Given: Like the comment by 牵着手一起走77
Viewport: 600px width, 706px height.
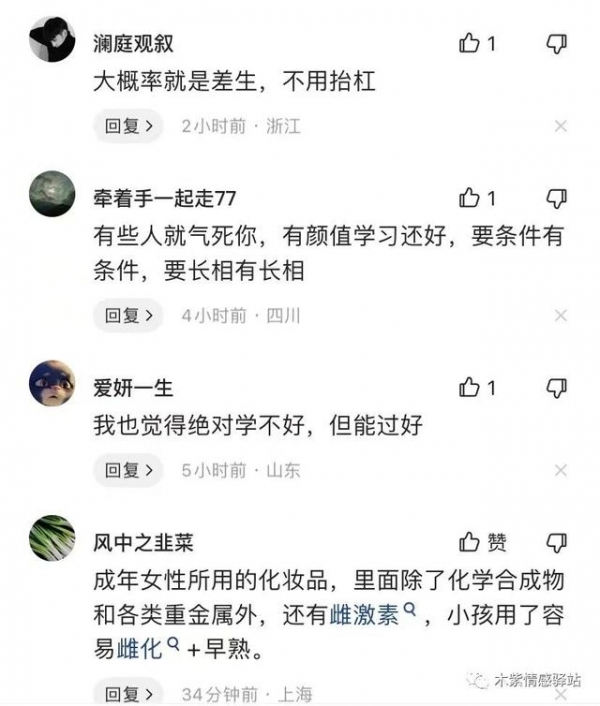Looking at the screenshot, I should pos(470,198).
